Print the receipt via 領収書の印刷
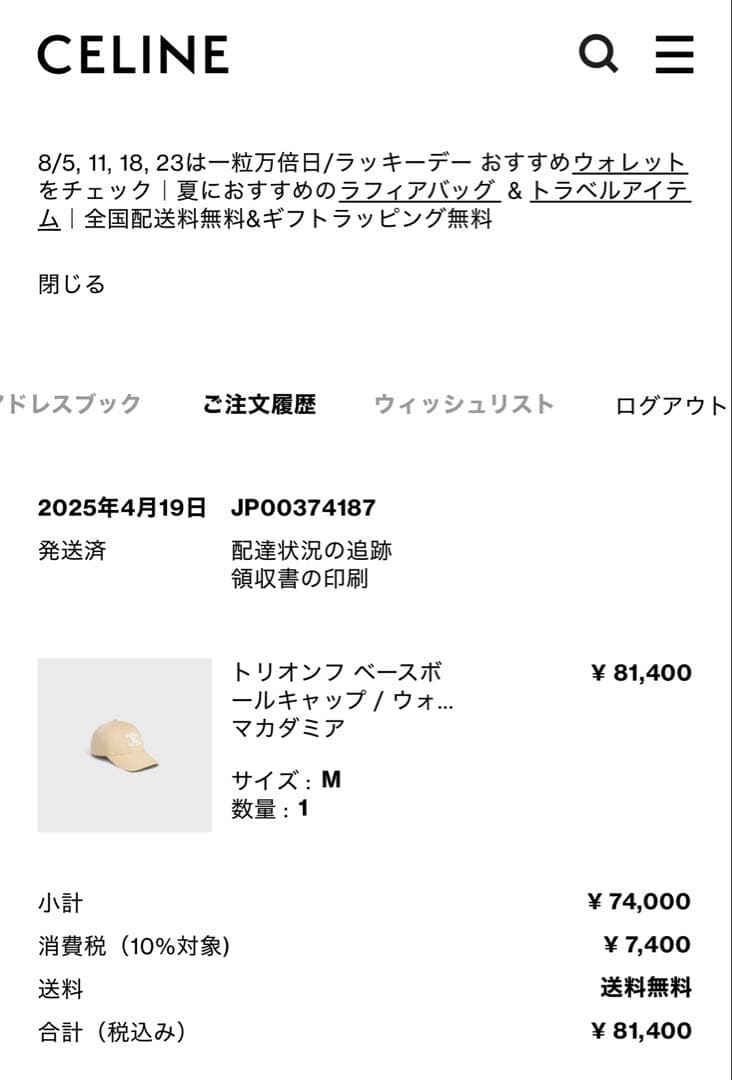This screenshot has width=732, height=1080. (x=299, y=580)
